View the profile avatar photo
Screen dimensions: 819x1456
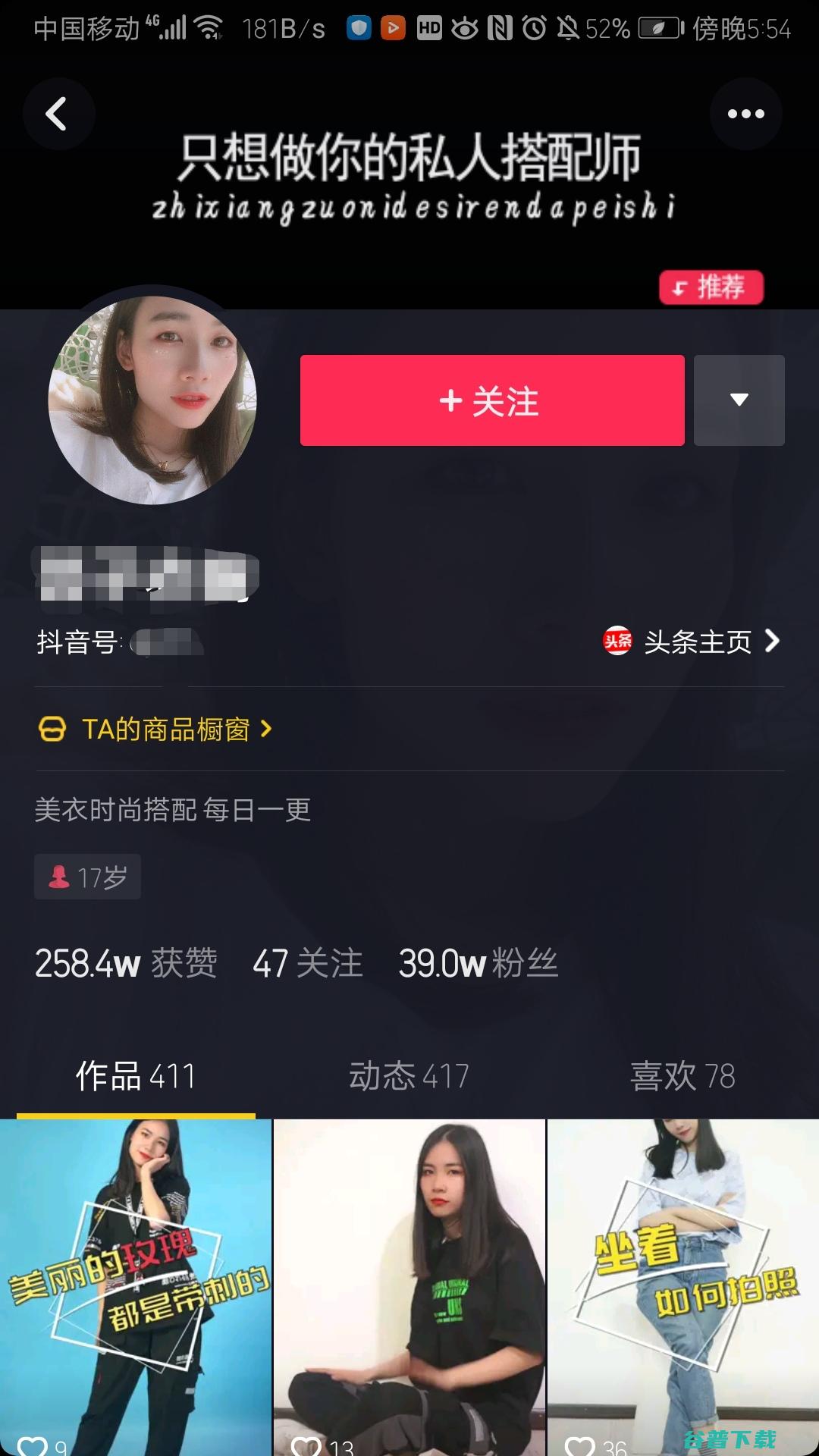[x=152, y=400]
